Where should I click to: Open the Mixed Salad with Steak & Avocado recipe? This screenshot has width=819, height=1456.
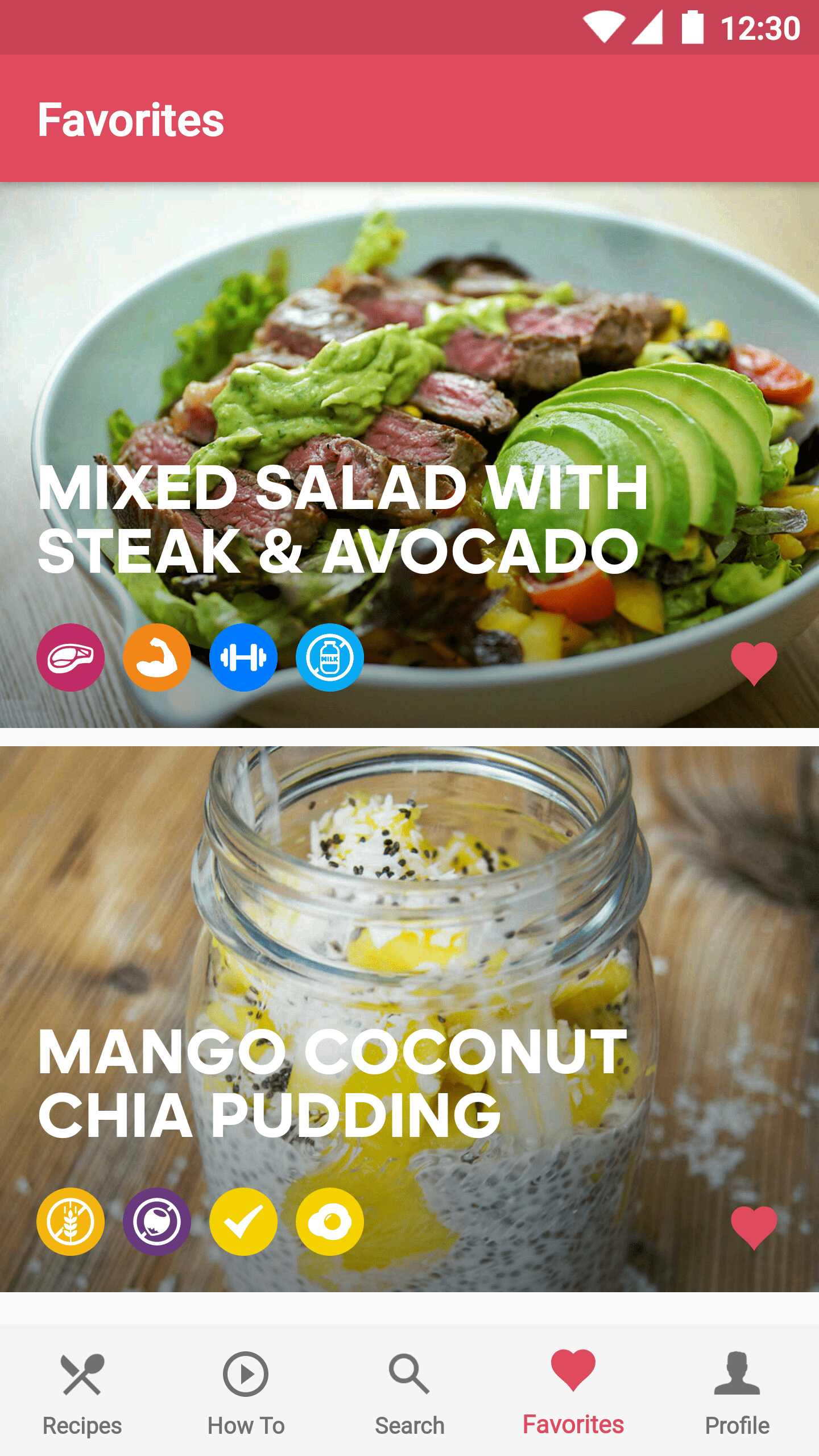pyautogui.click(x=409, y=455)
